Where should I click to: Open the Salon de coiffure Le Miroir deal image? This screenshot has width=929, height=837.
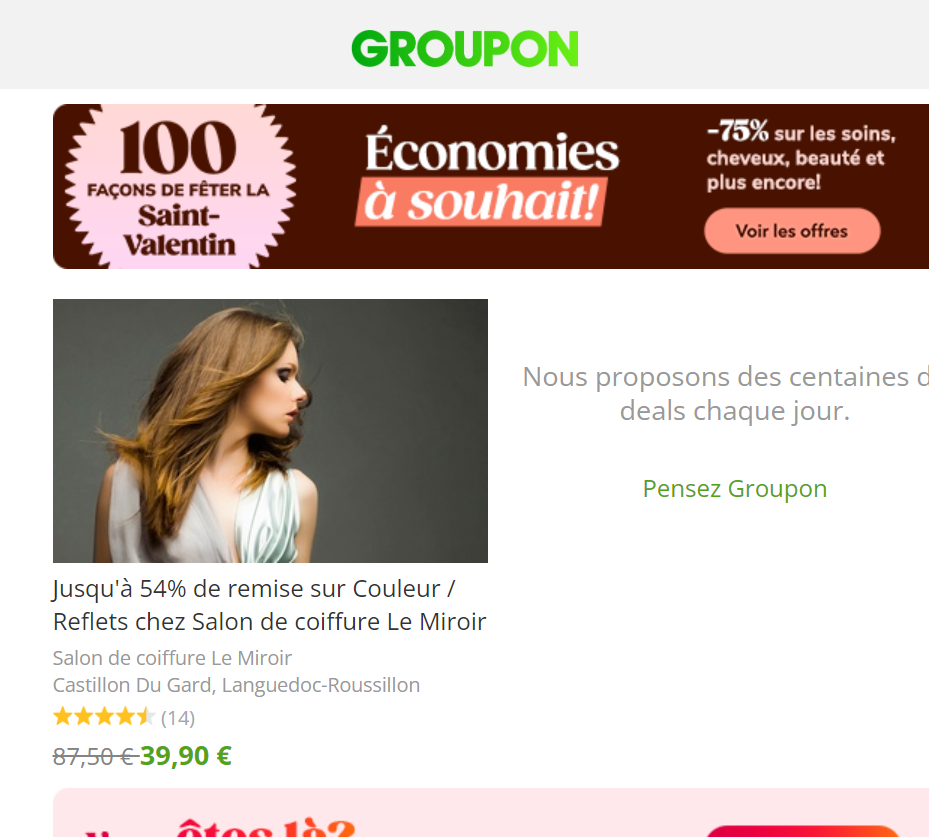coord(270,430)
